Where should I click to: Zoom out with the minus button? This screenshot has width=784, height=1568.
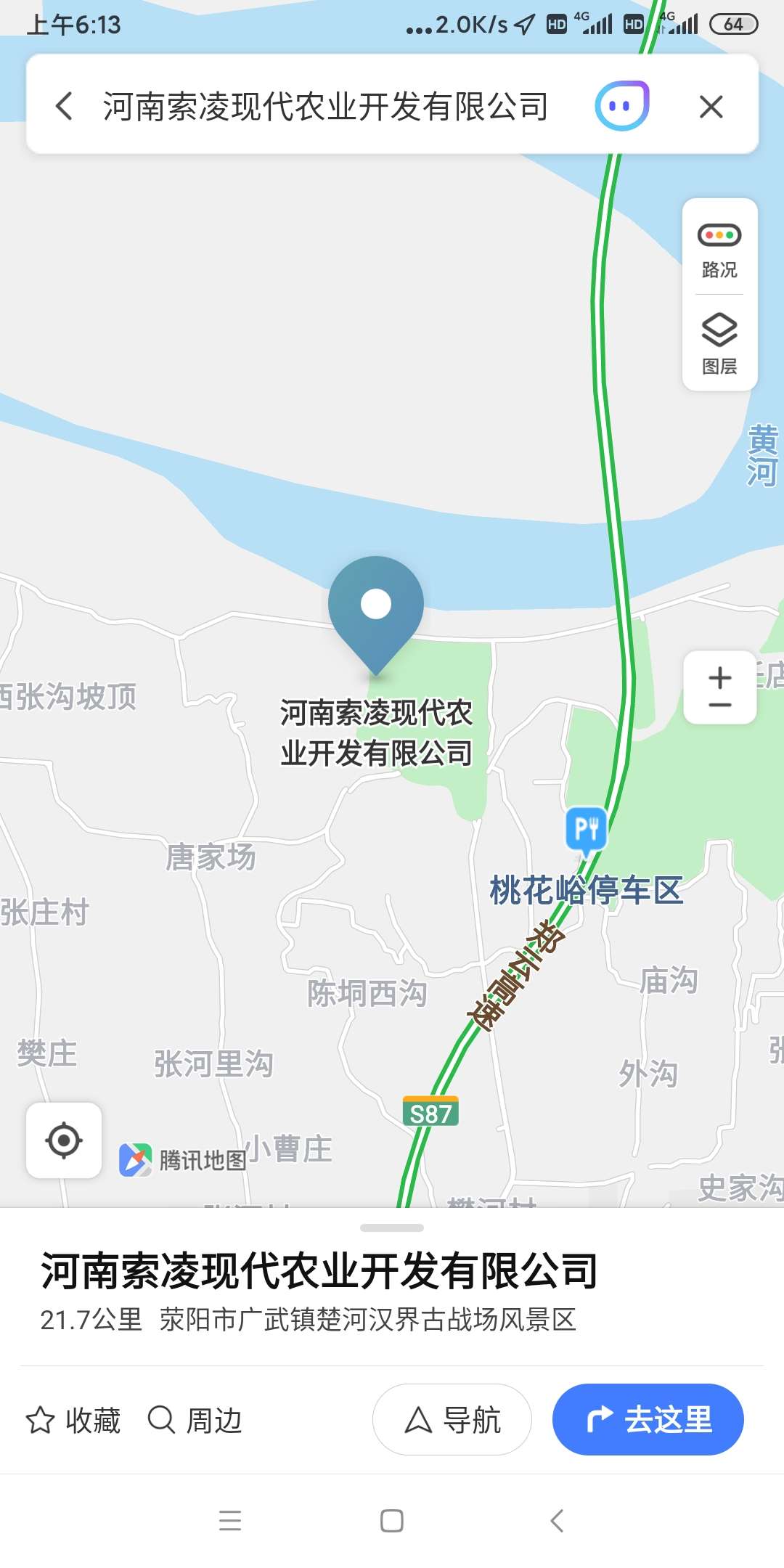pos(720,706)
